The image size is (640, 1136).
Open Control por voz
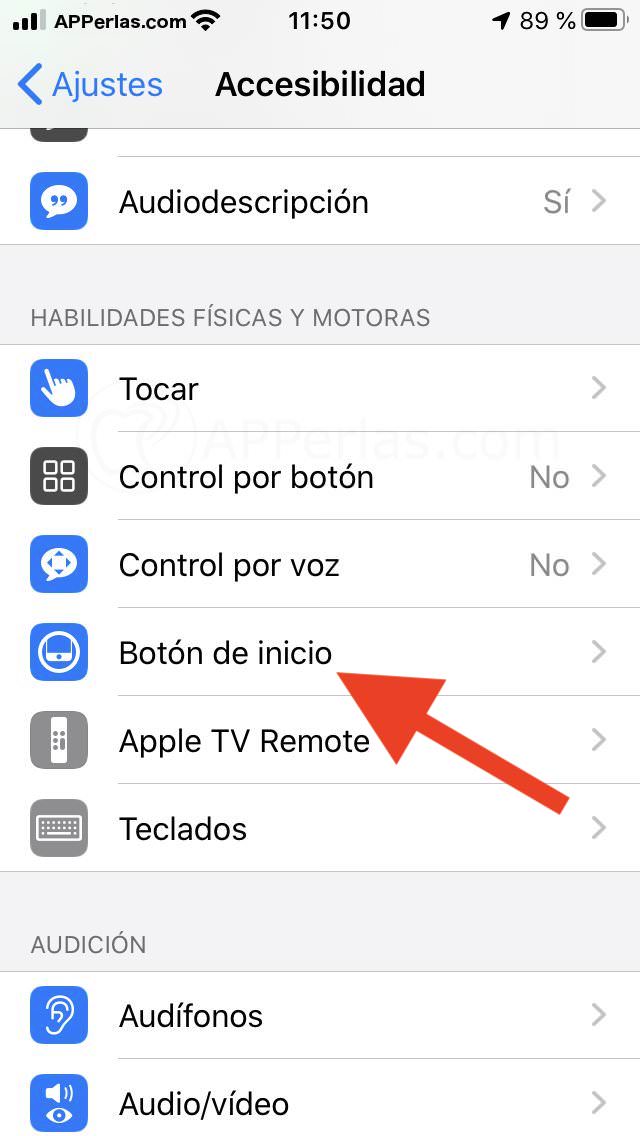320,565
